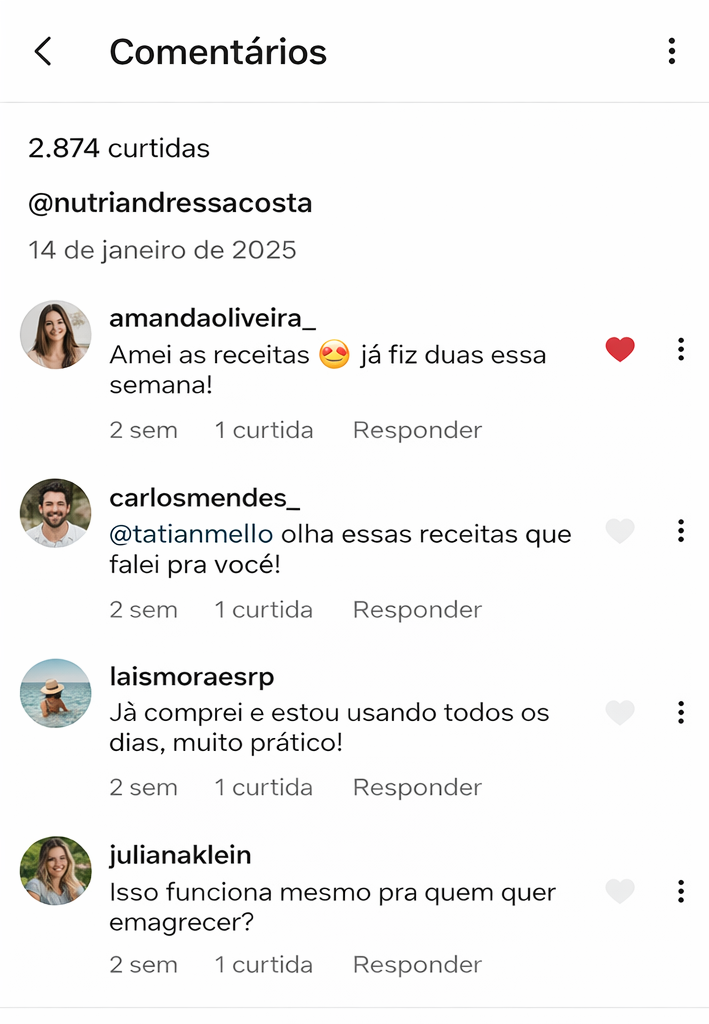709x1024 pixels.
Task: Open options menu on julianaklein's comment
Action: coord(680,891)
